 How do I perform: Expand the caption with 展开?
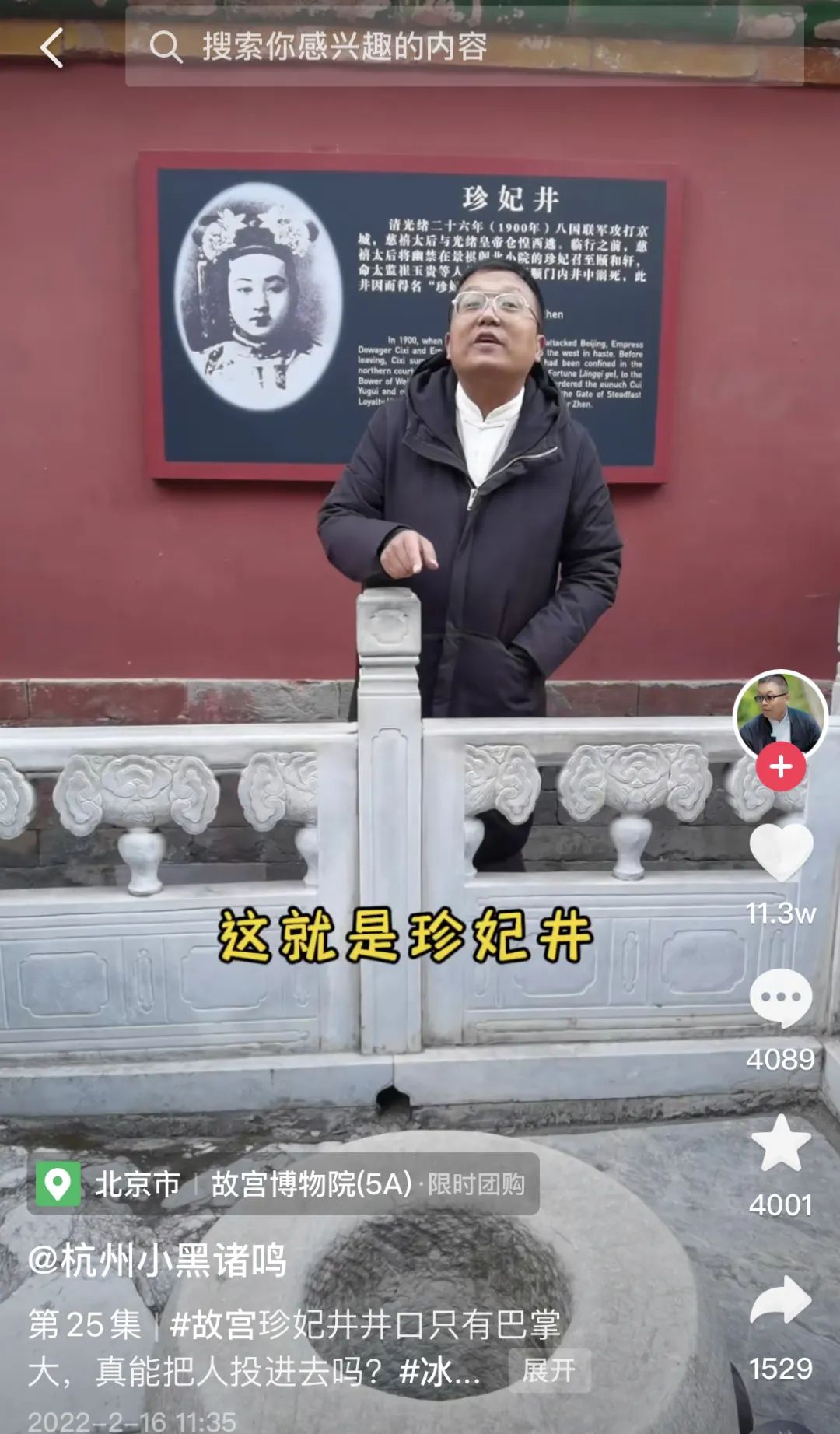pos(549,1371)
